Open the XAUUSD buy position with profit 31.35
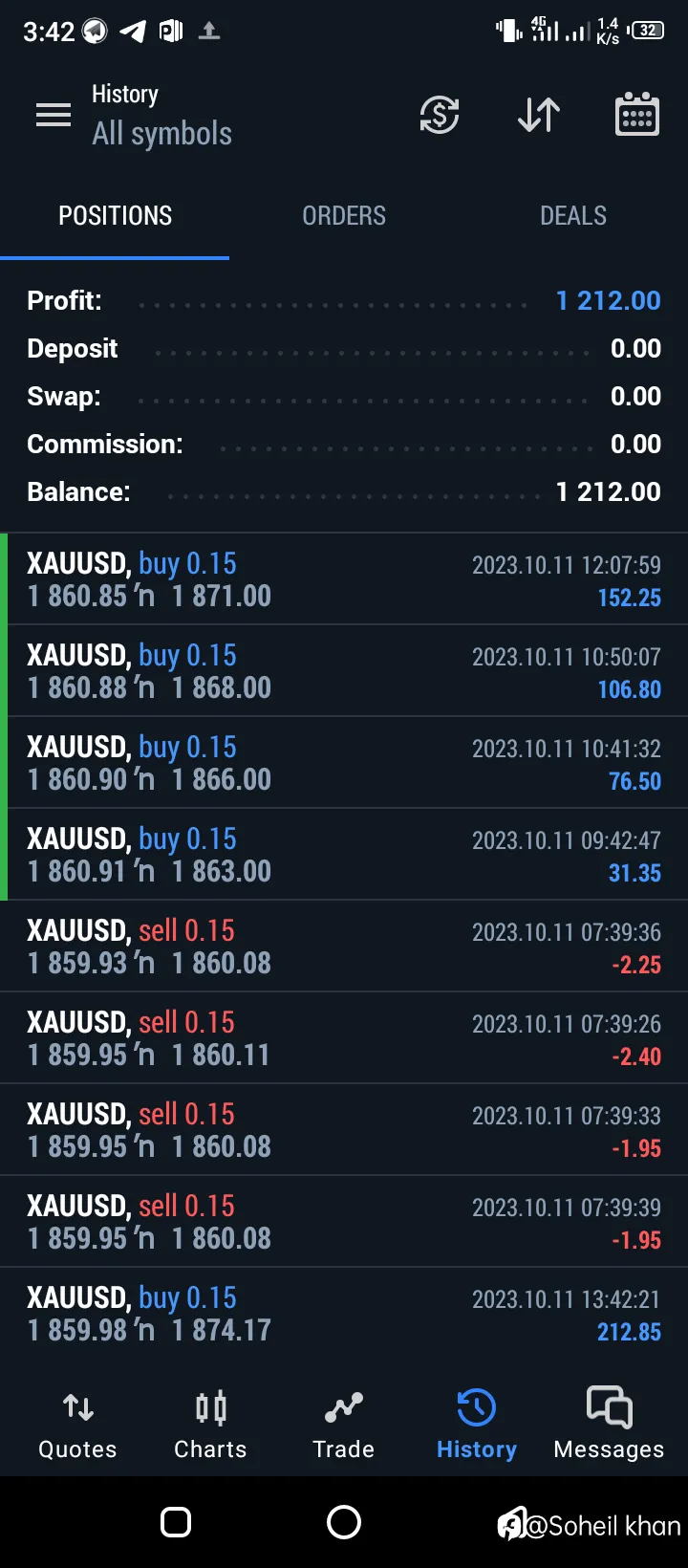The image size is (688, 1568). [344, 855]
